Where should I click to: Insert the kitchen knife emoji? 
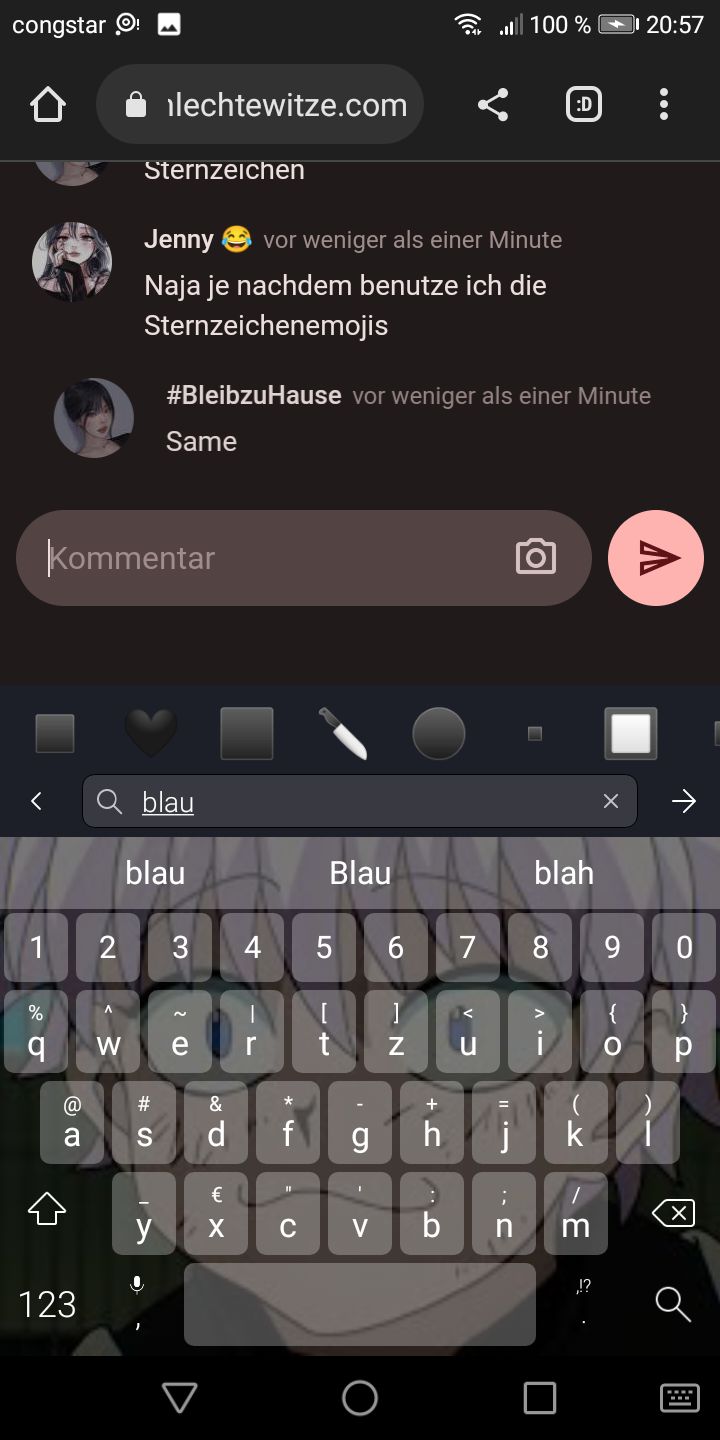tap(343, 733)
